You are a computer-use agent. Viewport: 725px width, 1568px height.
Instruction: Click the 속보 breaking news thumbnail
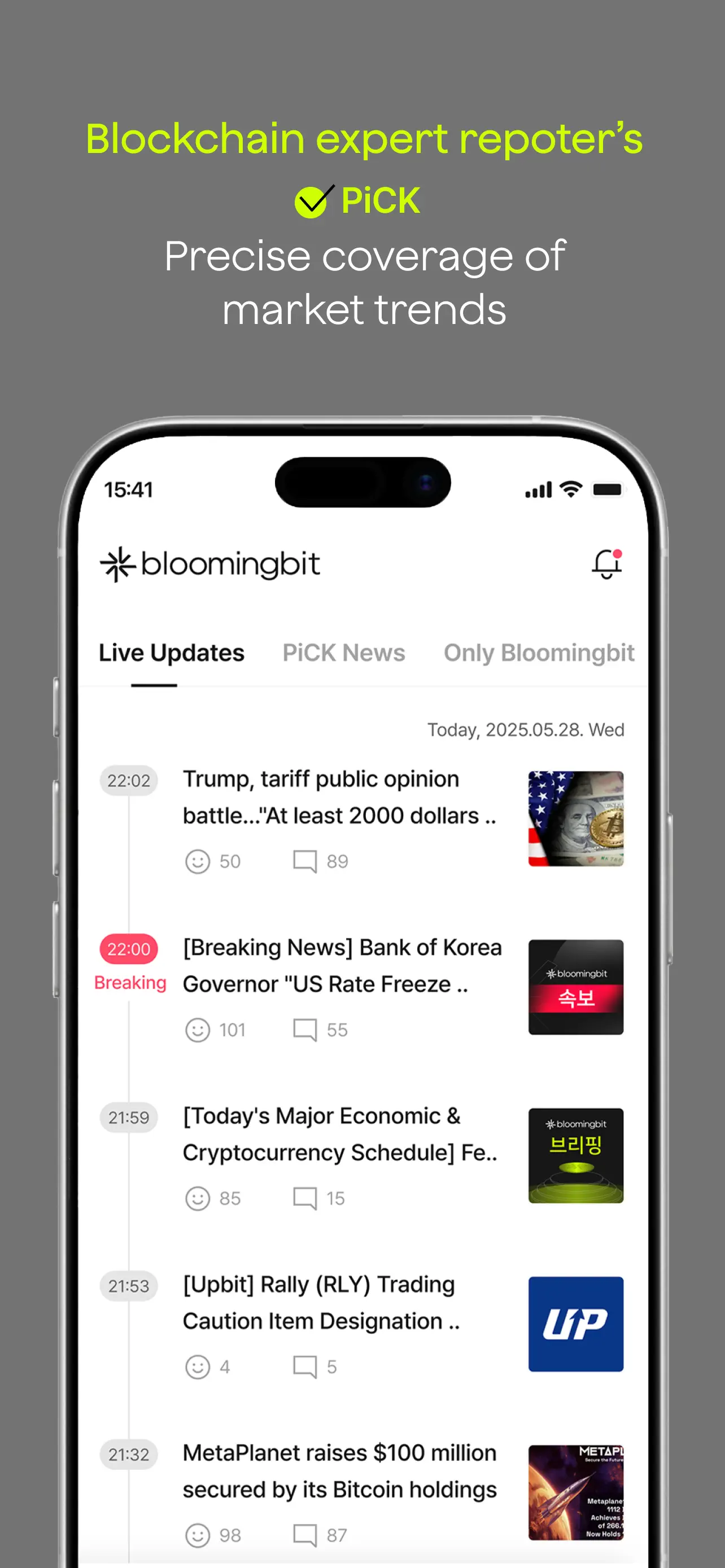575,987
